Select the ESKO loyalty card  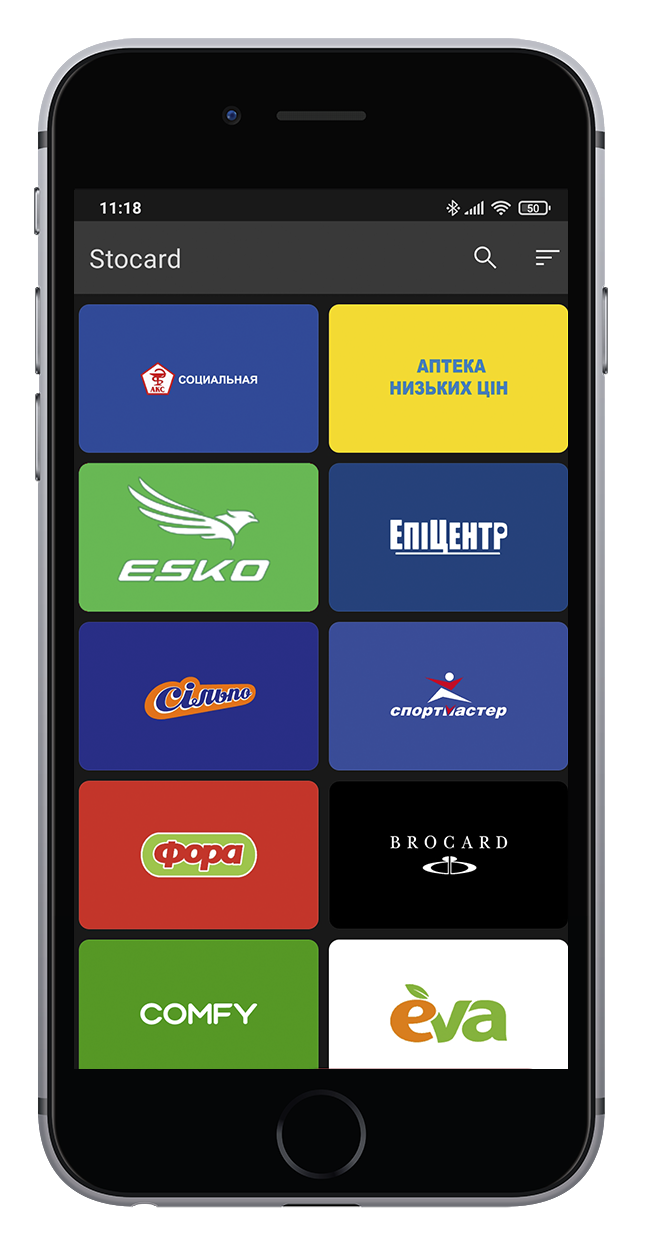coord(198,537)
